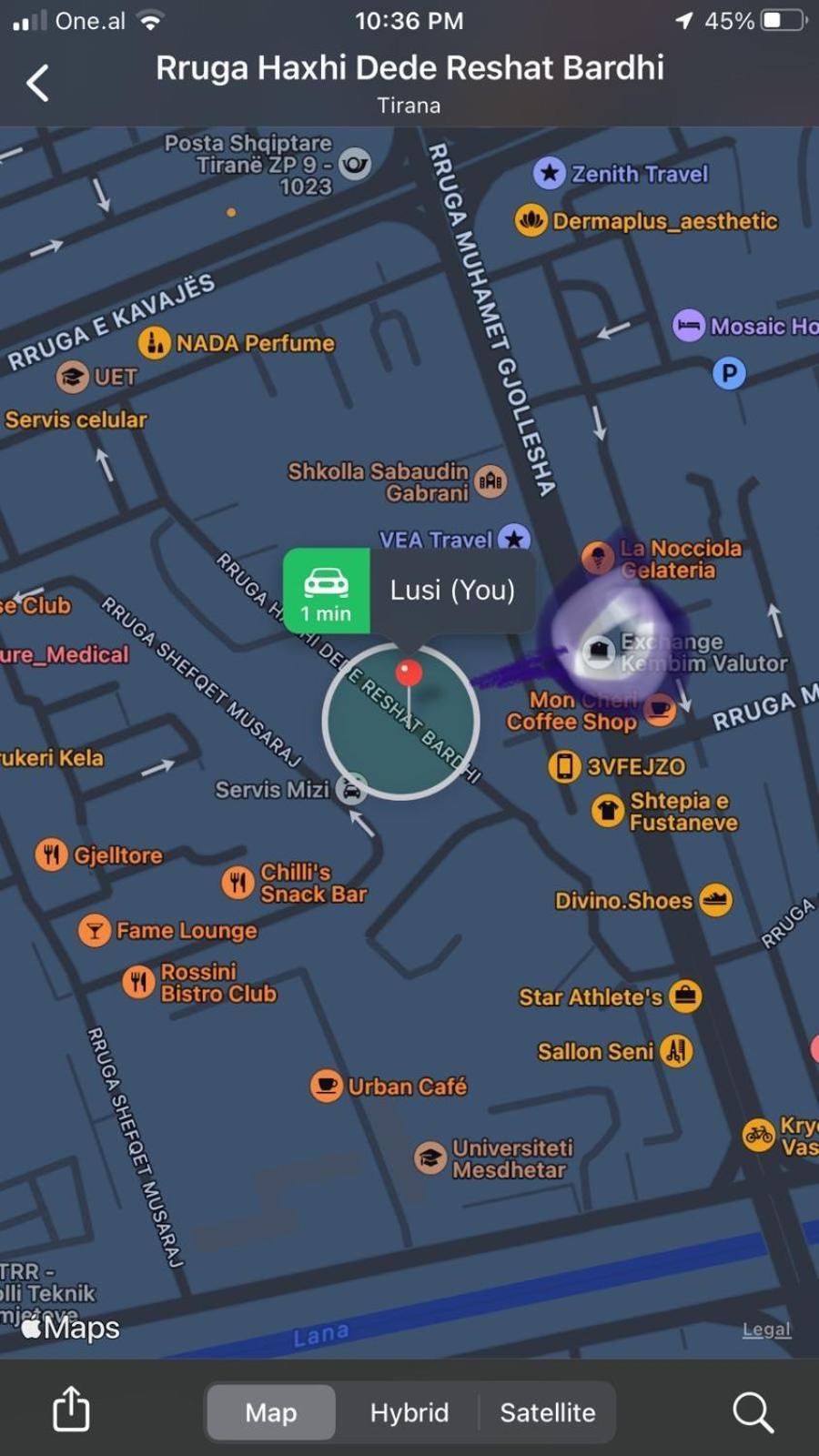The height and width of the screenshot is (1456, 819).
Task: Select the Urban Café place marker
Action: [x=327, y=1086]
